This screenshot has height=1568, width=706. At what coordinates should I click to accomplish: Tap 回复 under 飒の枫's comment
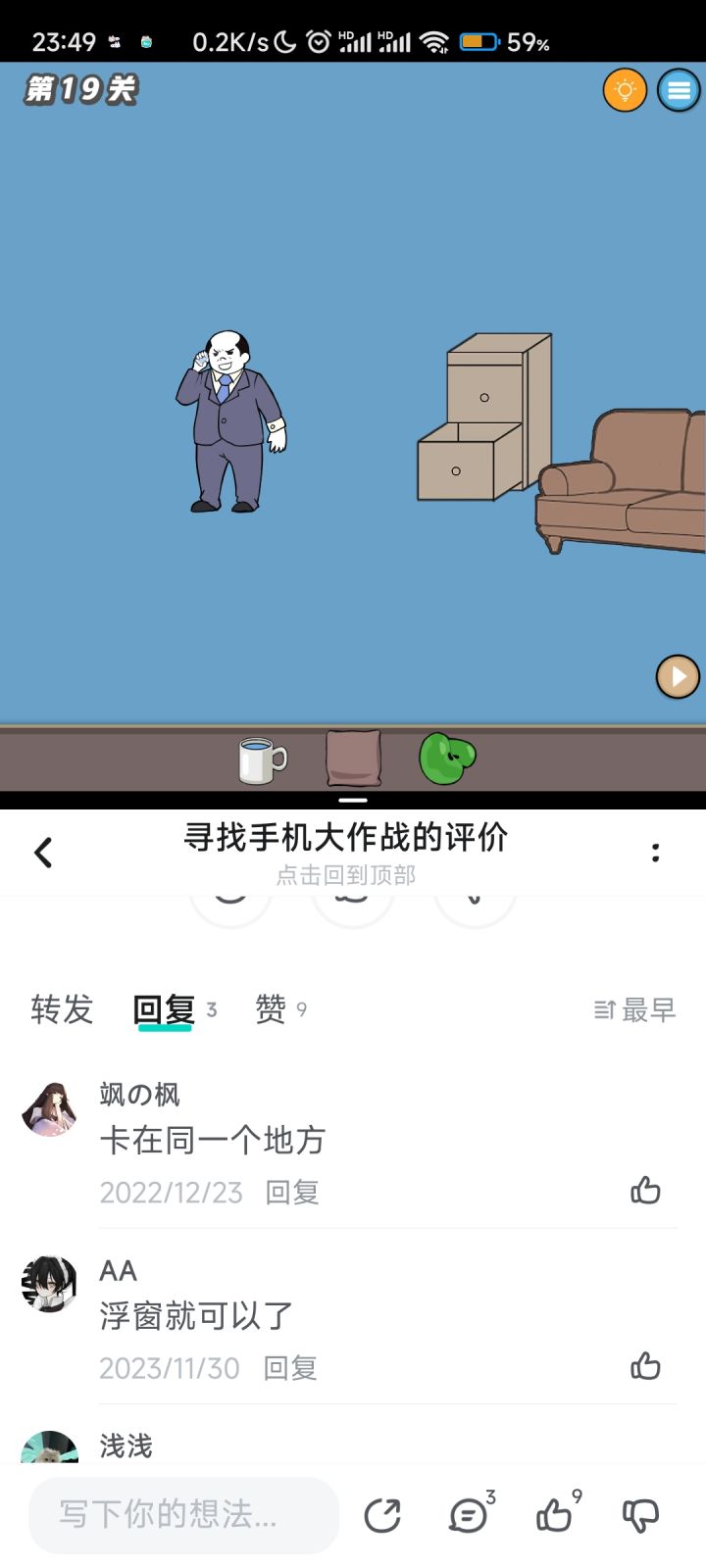[290, 1192]
